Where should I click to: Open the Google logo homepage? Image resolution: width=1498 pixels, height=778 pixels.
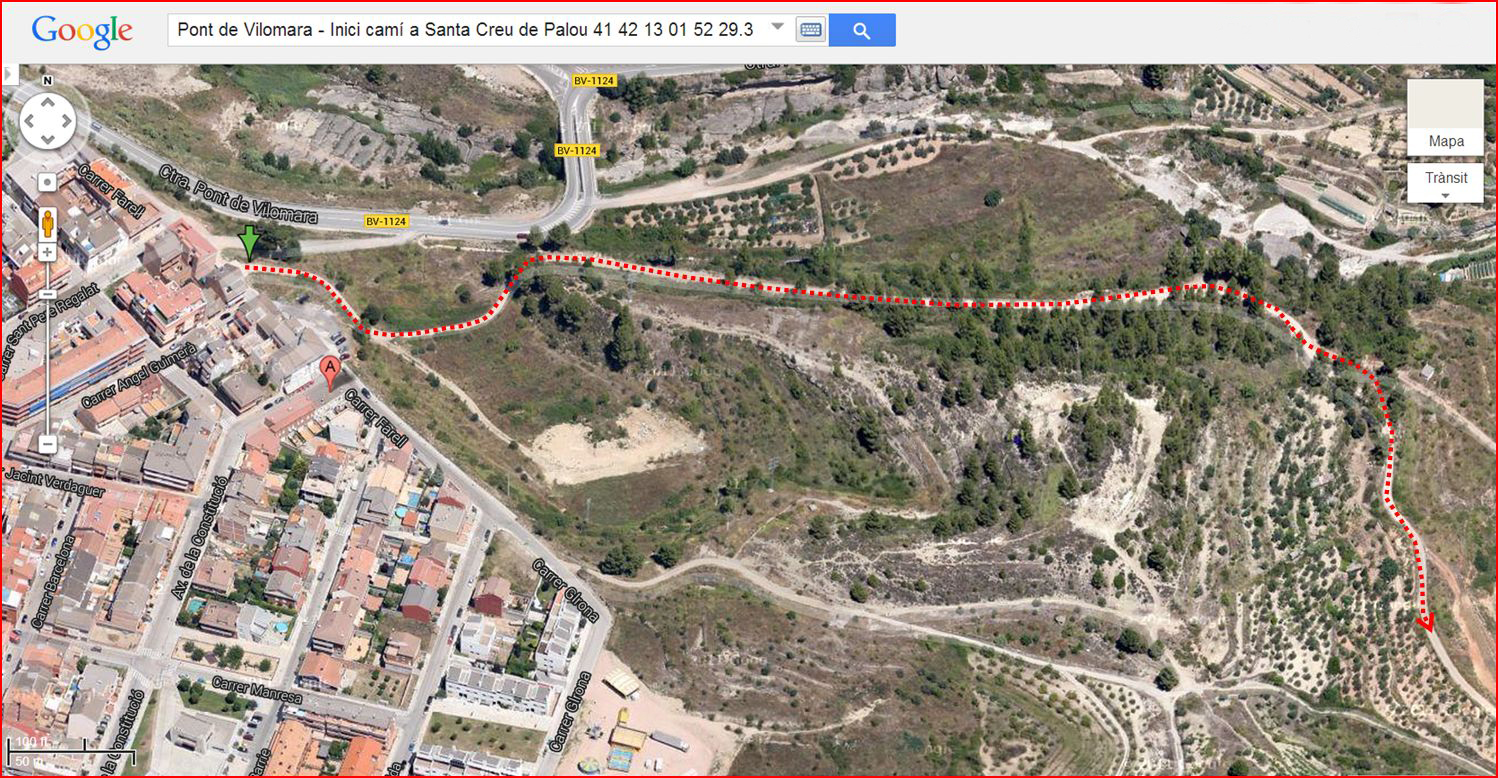tap(82, 31)
